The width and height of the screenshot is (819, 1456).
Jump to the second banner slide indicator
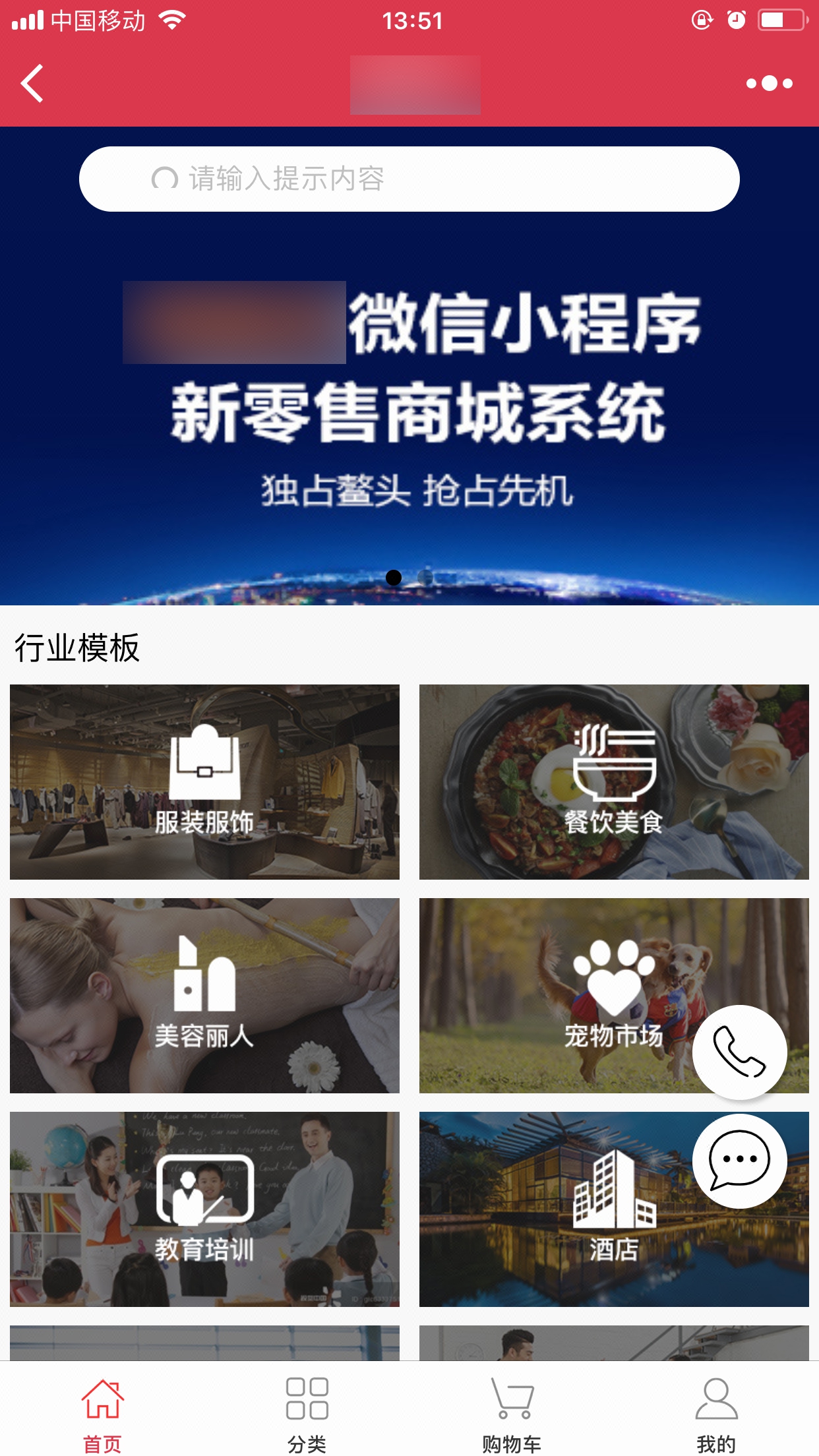[x=426, y=578]
